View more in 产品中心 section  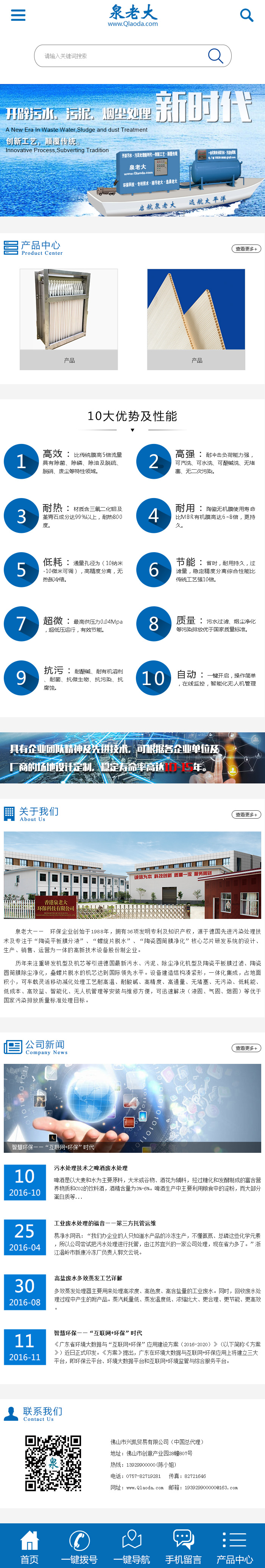(x=246, y=248)
